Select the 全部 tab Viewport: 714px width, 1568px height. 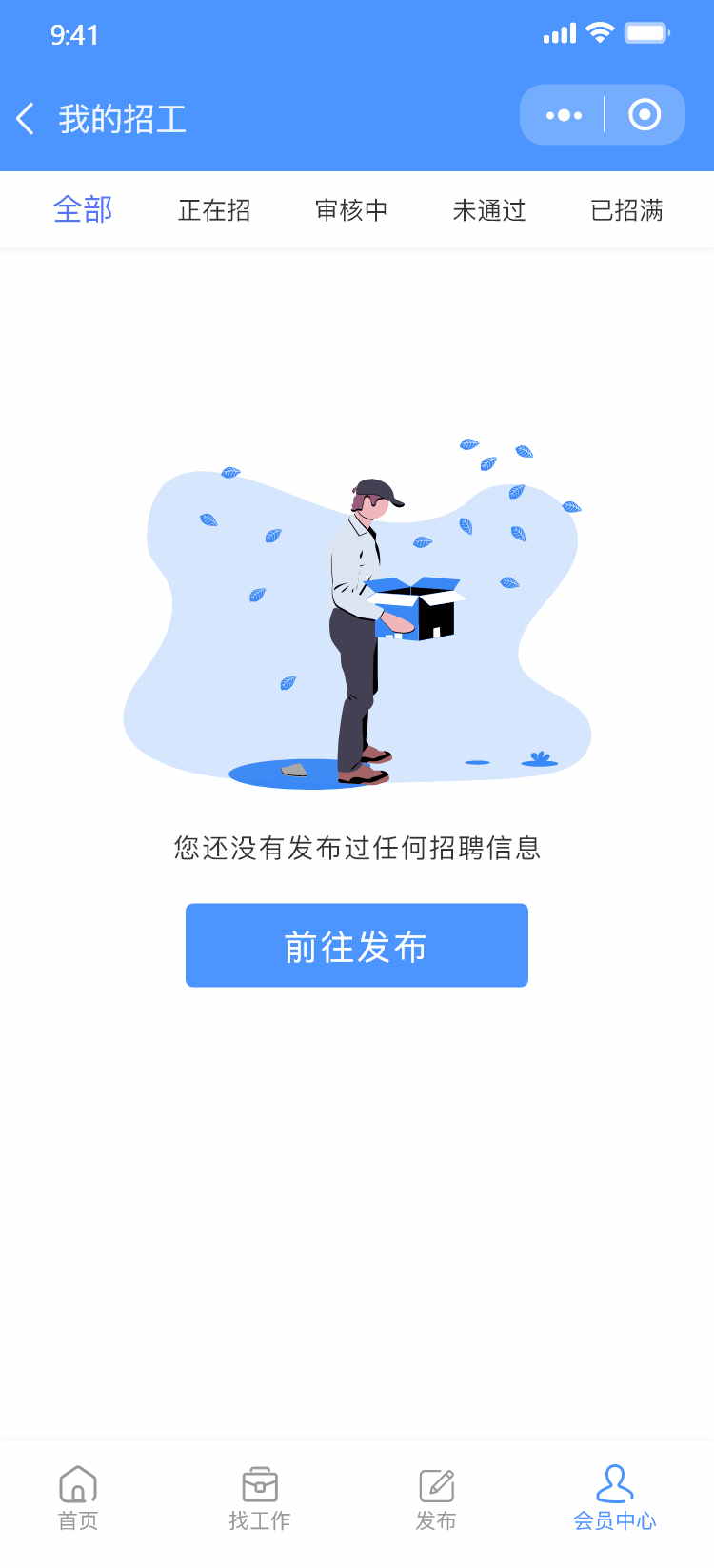click(83, 209)
